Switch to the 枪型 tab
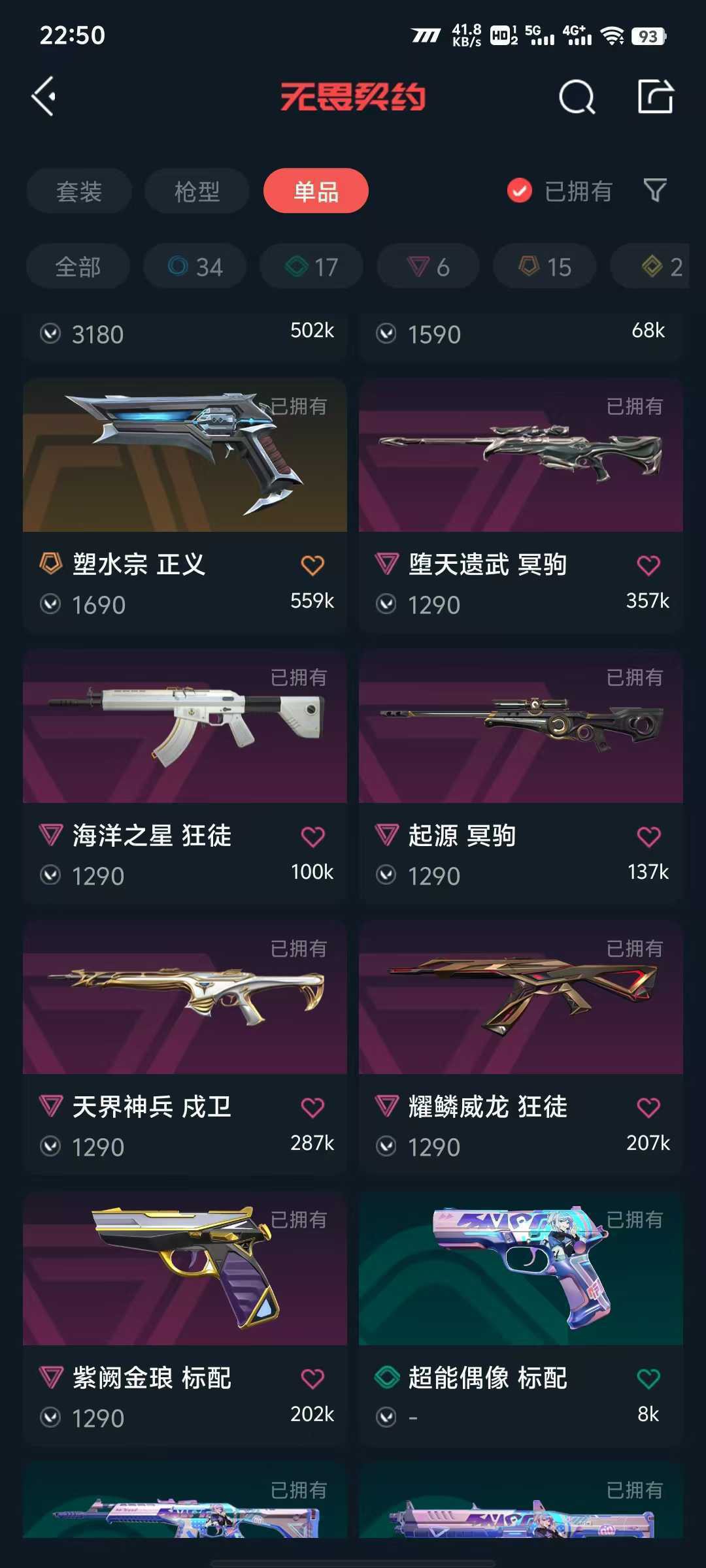This screenshot has height=1568, width=706. click(197, 191)
